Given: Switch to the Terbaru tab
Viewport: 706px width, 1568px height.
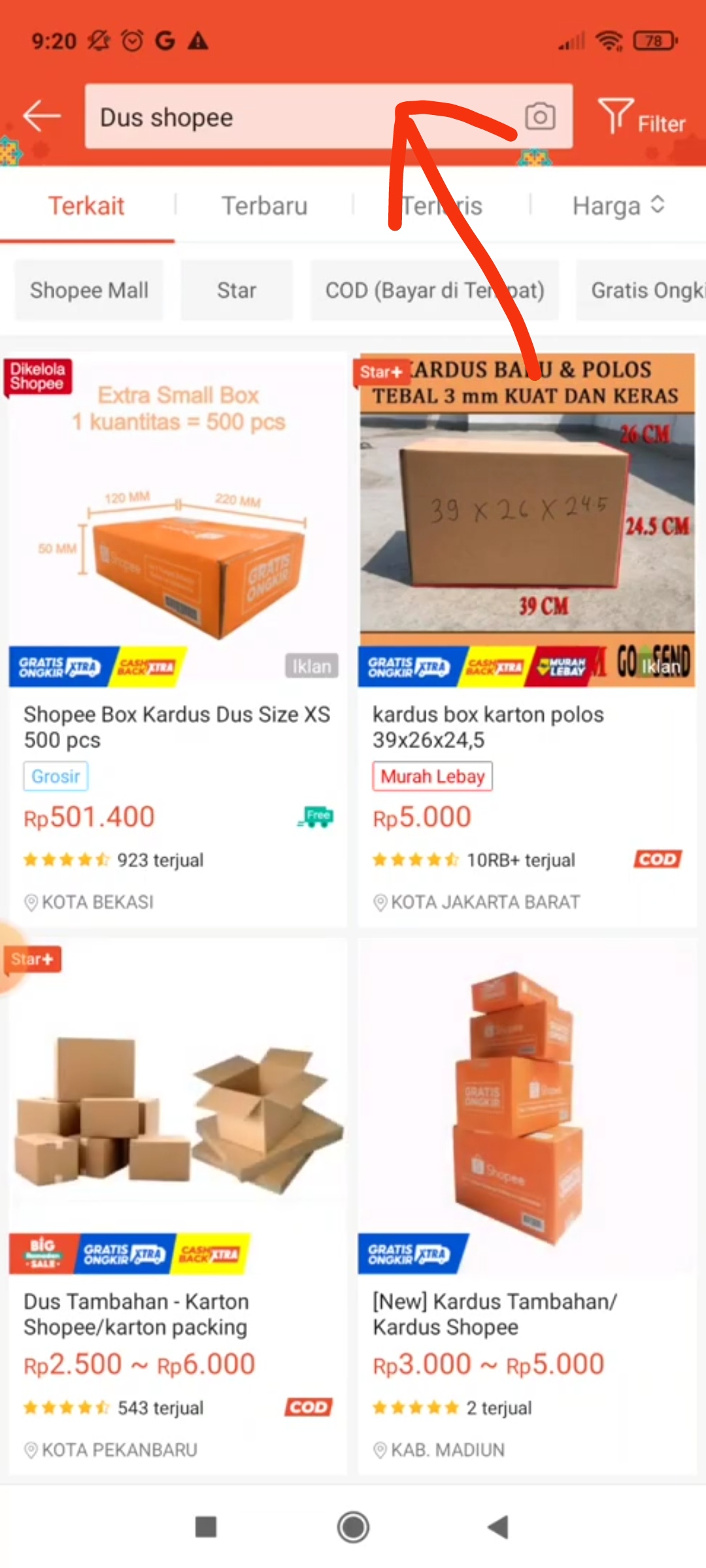Looking at the screenshot, I should pos(264,204).
